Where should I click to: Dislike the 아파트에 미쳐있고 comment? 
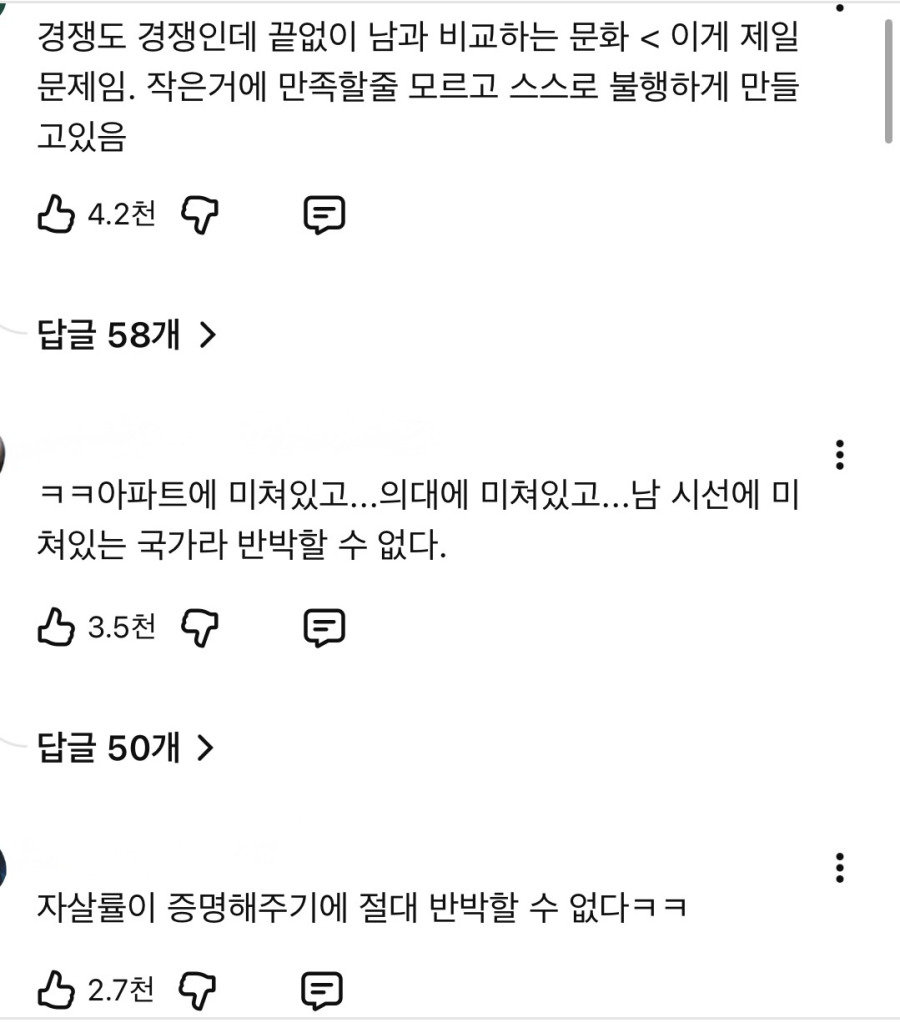pos(200,627)
